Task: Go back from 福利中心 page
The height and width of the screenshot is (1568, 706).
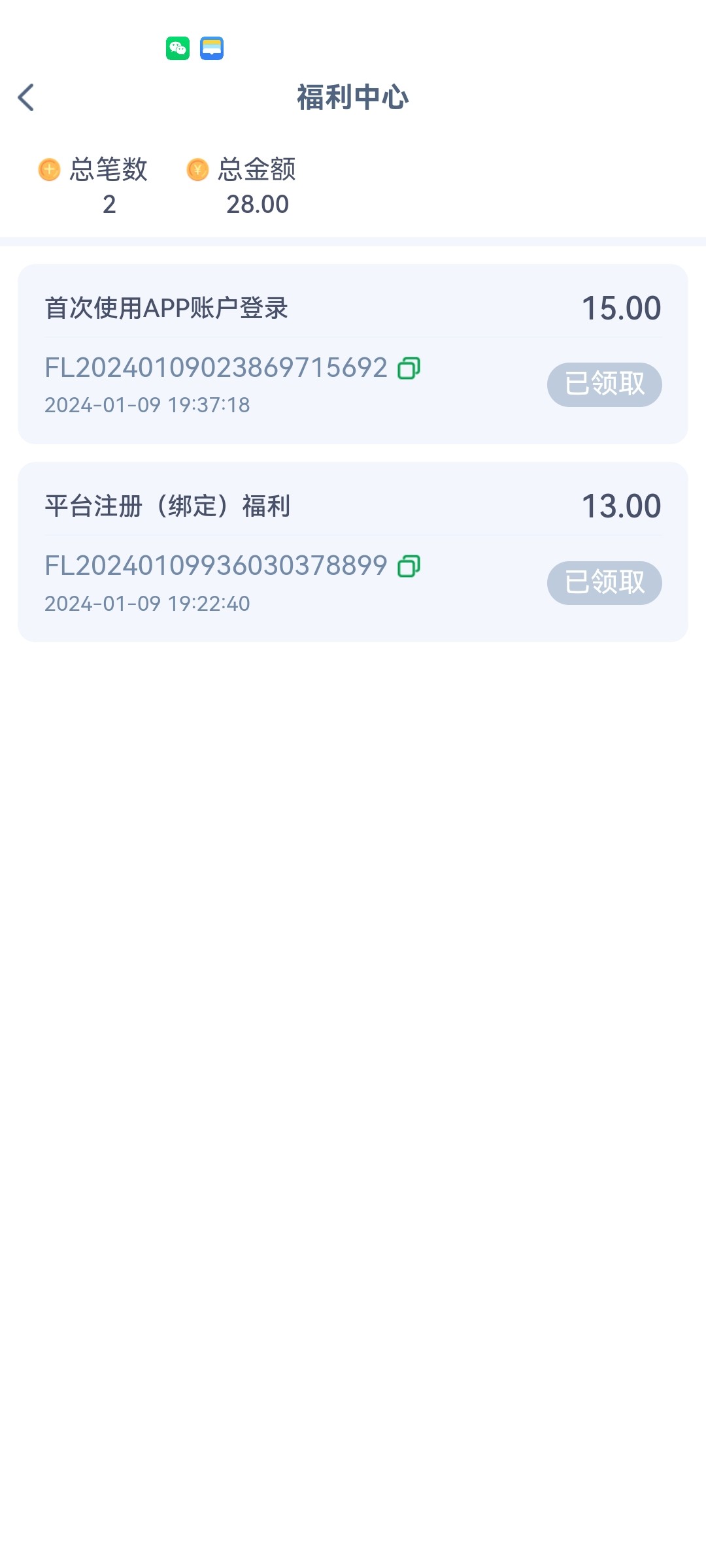Action: coord(26,98)
